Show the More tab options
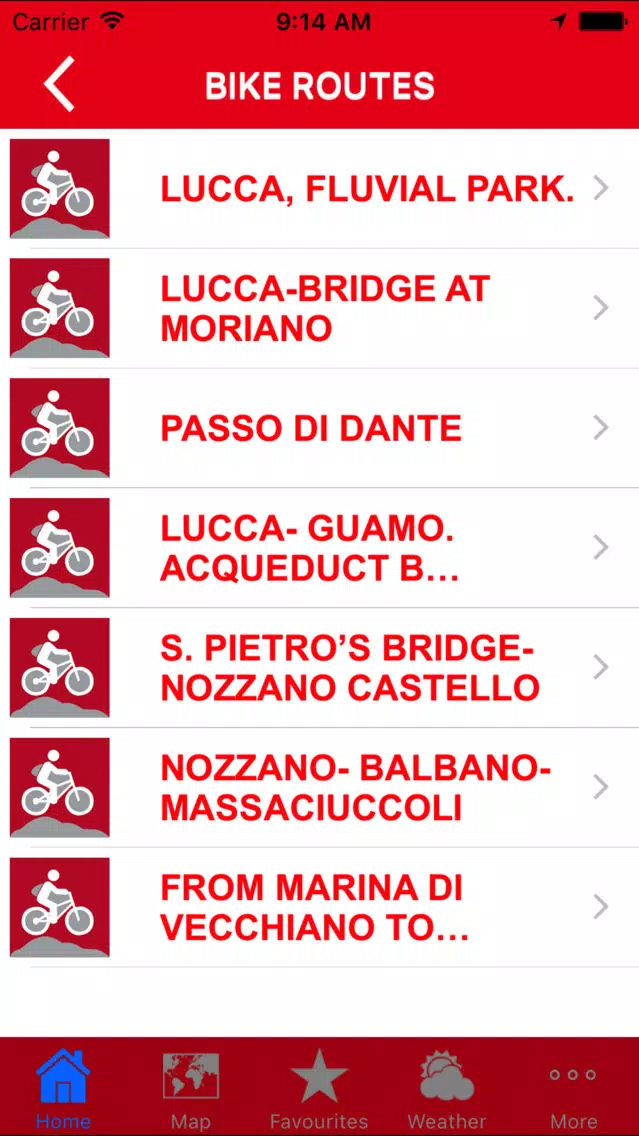This screenshot has height=1136, width=639. (573, 1088)
